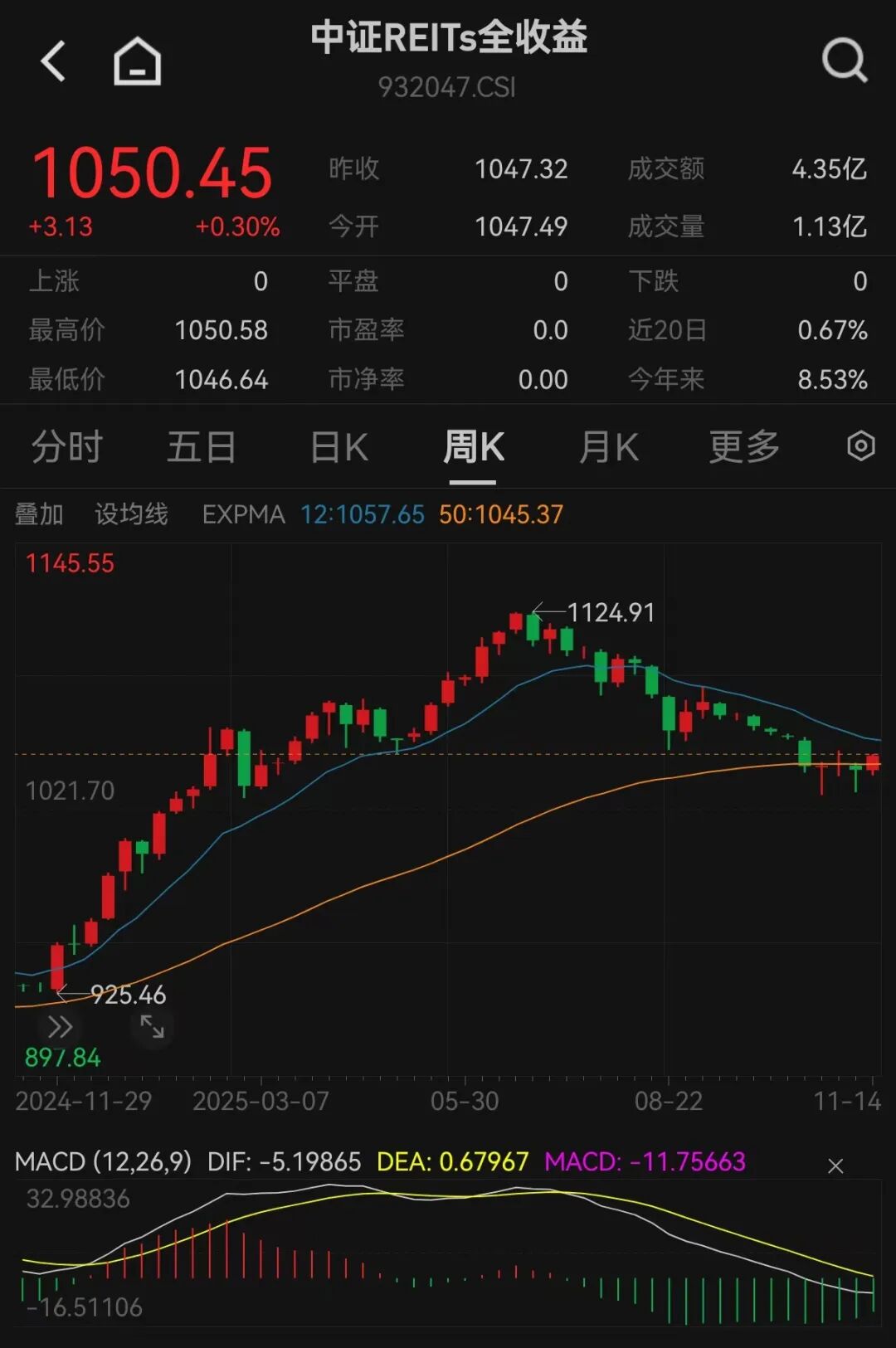Open chart settings hexagon icon
The height and width of the screenshot is (1348, 896).
(860, 446)
